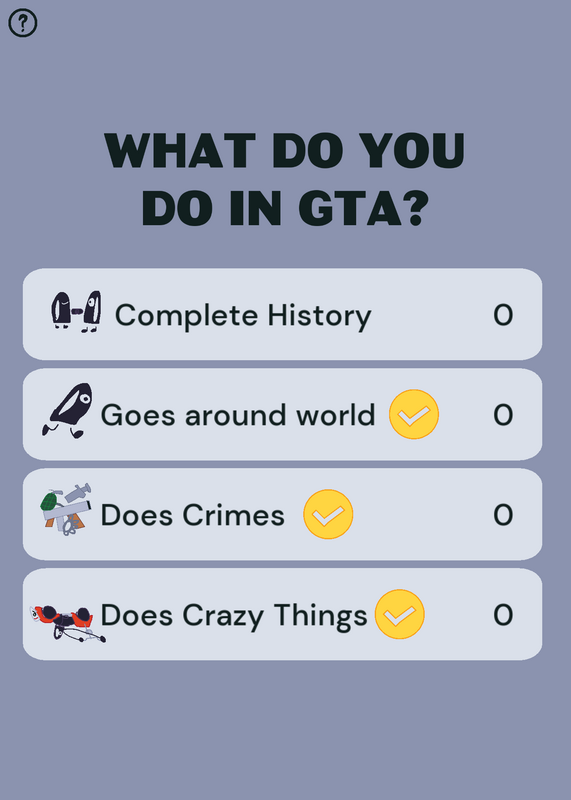Select the Complete History answer
The width and height of the screenshot is (571, 800).
tap(282, 314)
